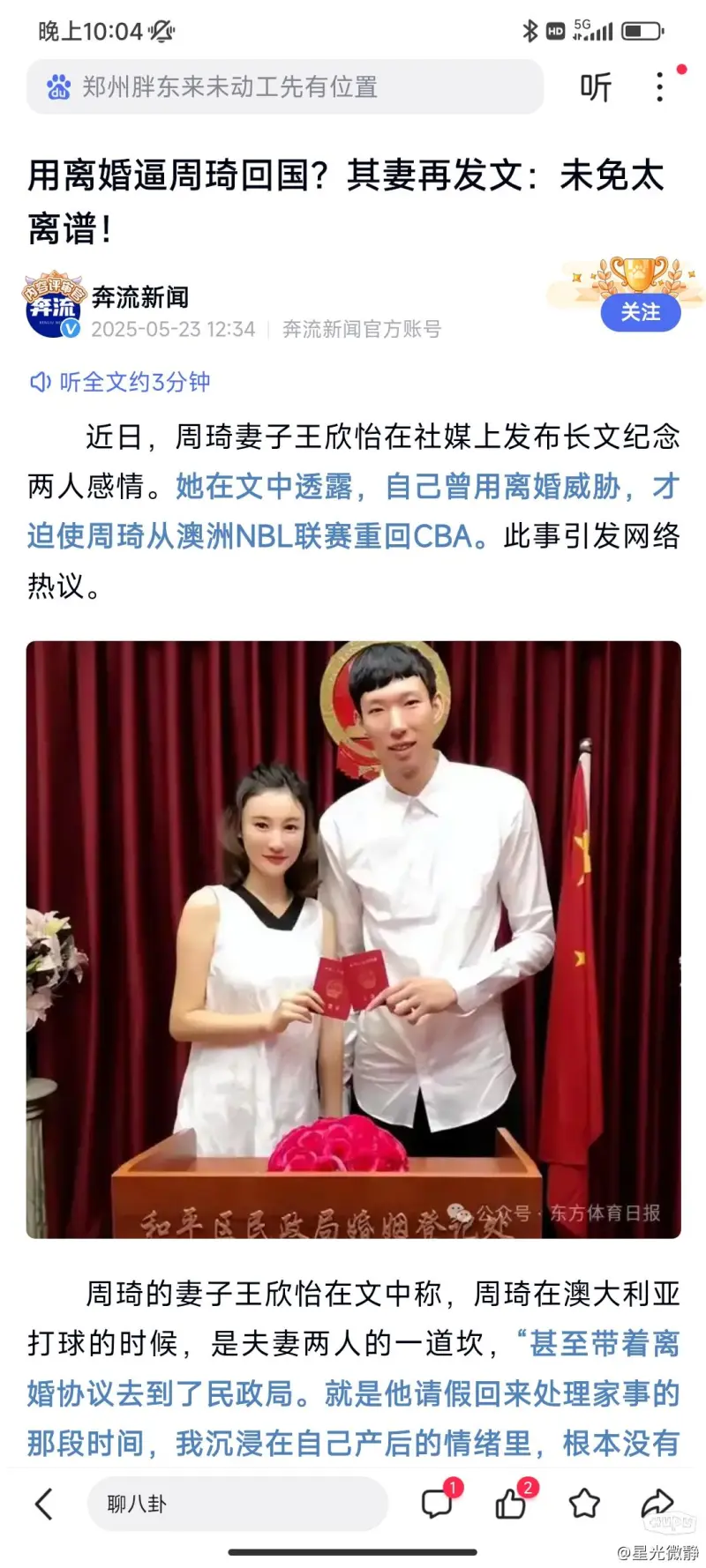This screenshot has width=706, height=1568.
Task: Open the 周琦 marriage photo
Action: pyautogui.click(x=353, y=939)
